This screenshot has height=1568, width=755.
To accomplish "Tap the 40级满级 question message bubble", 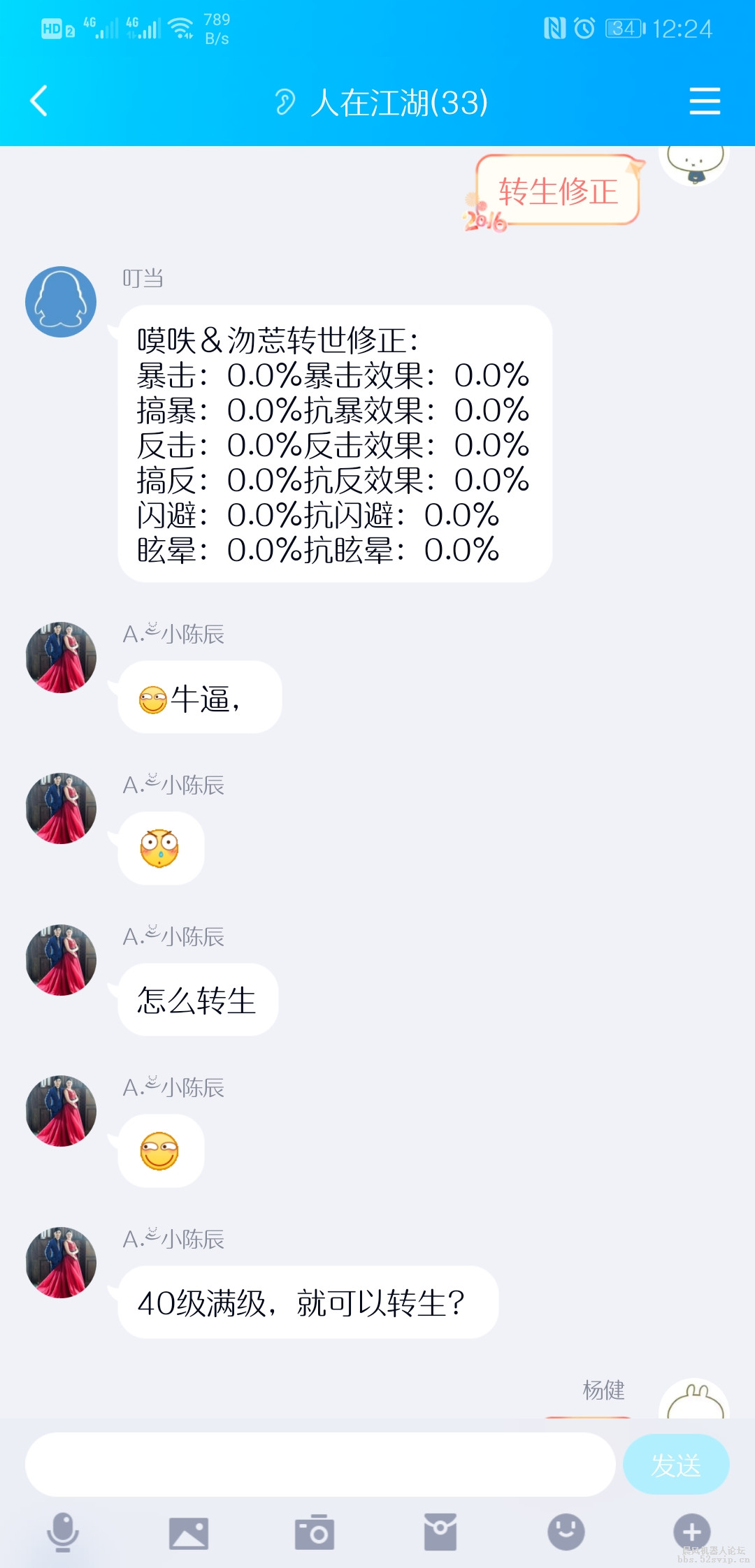I will click(x=304, y=1300).
